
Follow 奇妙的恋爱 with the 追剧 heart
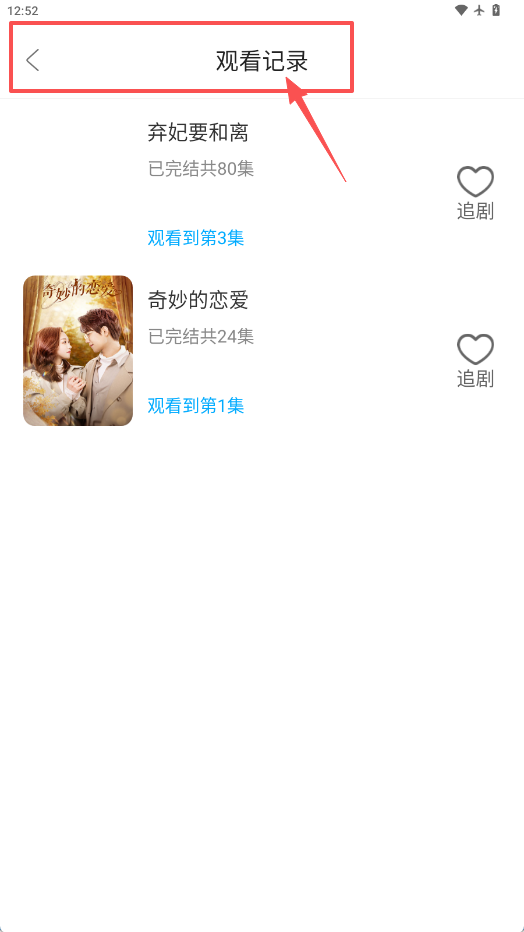click(475, 361)
